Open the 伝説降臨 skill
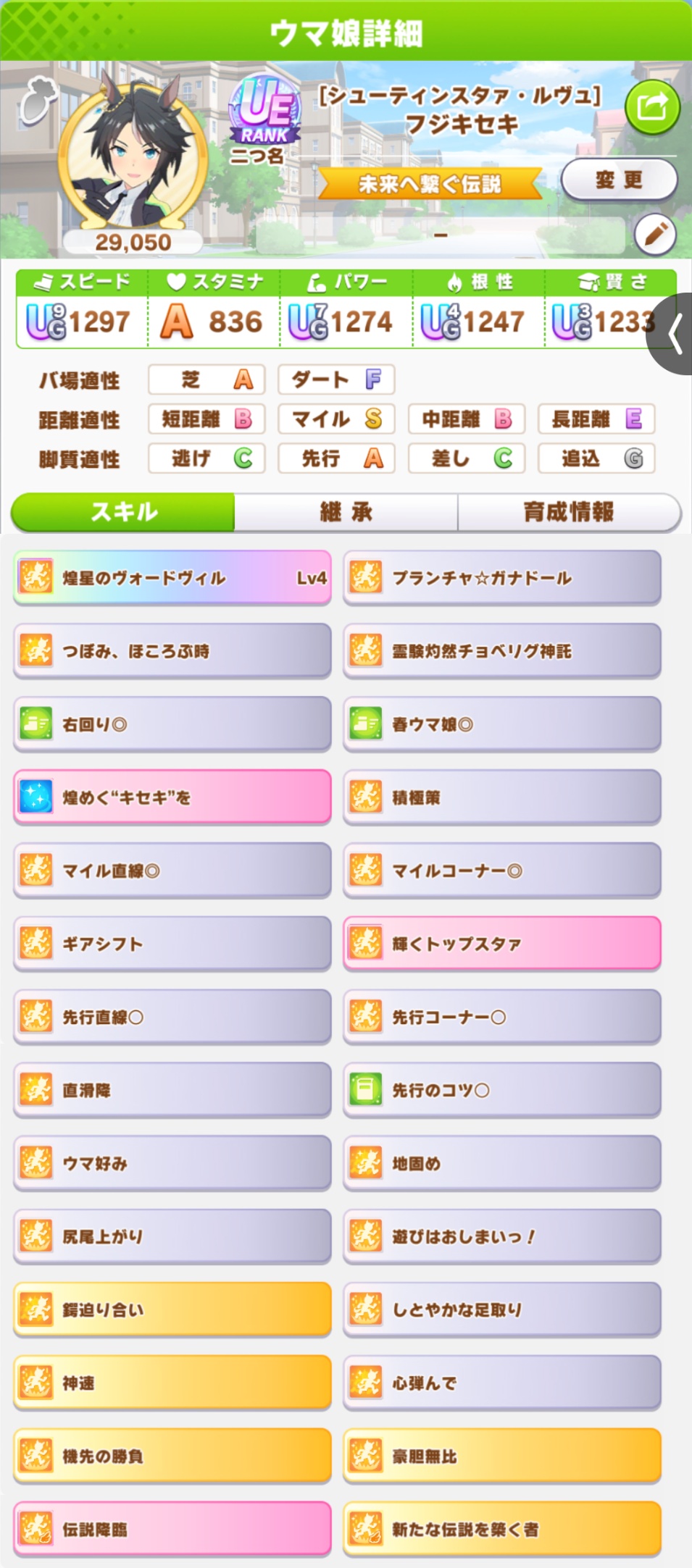 (172, 1529)
